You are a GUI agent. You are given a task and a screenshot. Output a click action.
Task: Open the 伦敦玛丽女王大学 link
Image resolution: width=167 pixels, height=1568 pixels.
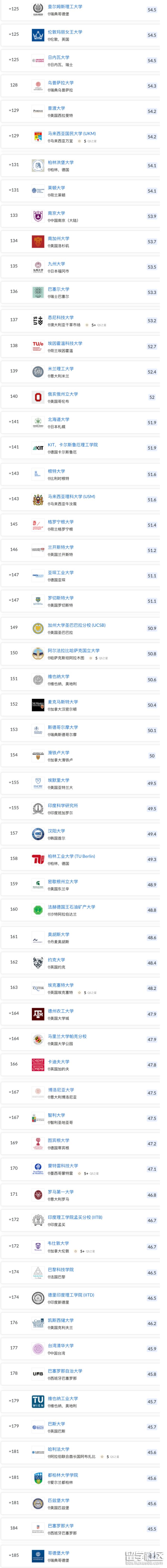point(65,32)
